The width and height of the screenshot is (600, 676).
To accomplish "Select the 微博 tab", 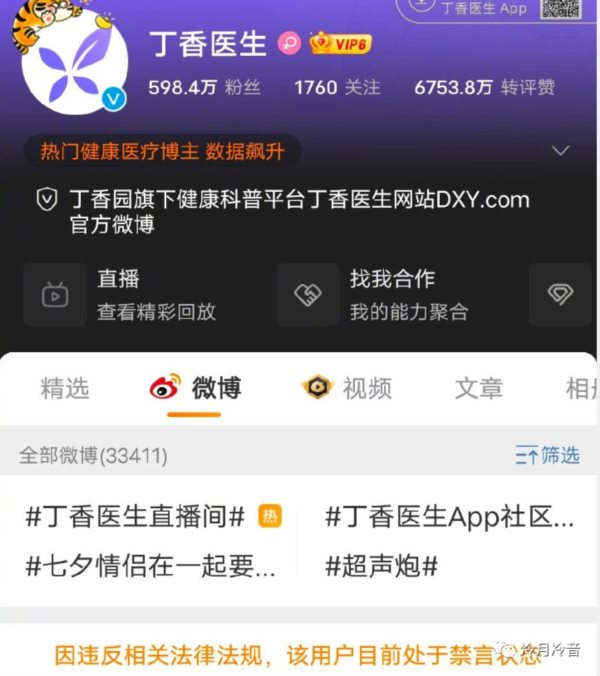I will pyautogui.click(x=195, y=388).
